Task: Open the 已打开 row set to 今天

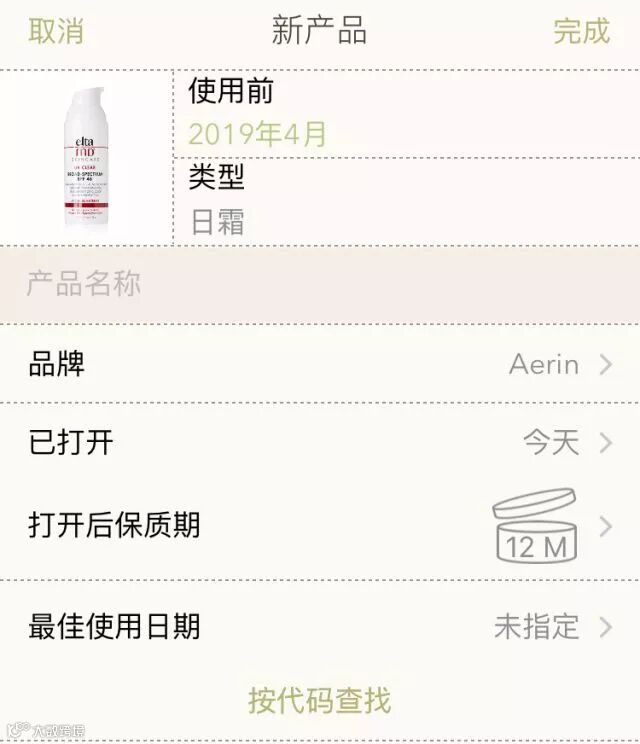Action: coord(320,442)
